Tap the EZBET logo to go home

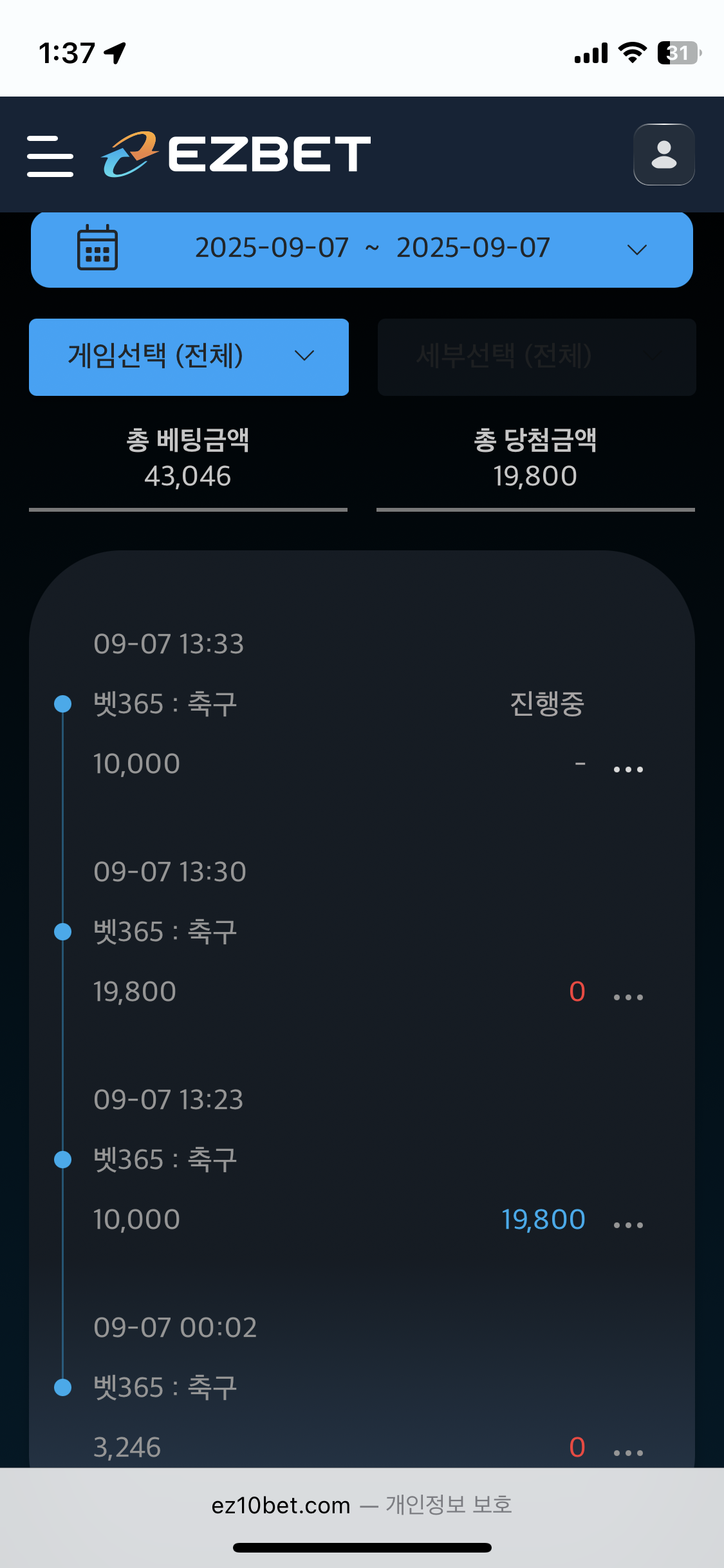click(x=236, y=154)
